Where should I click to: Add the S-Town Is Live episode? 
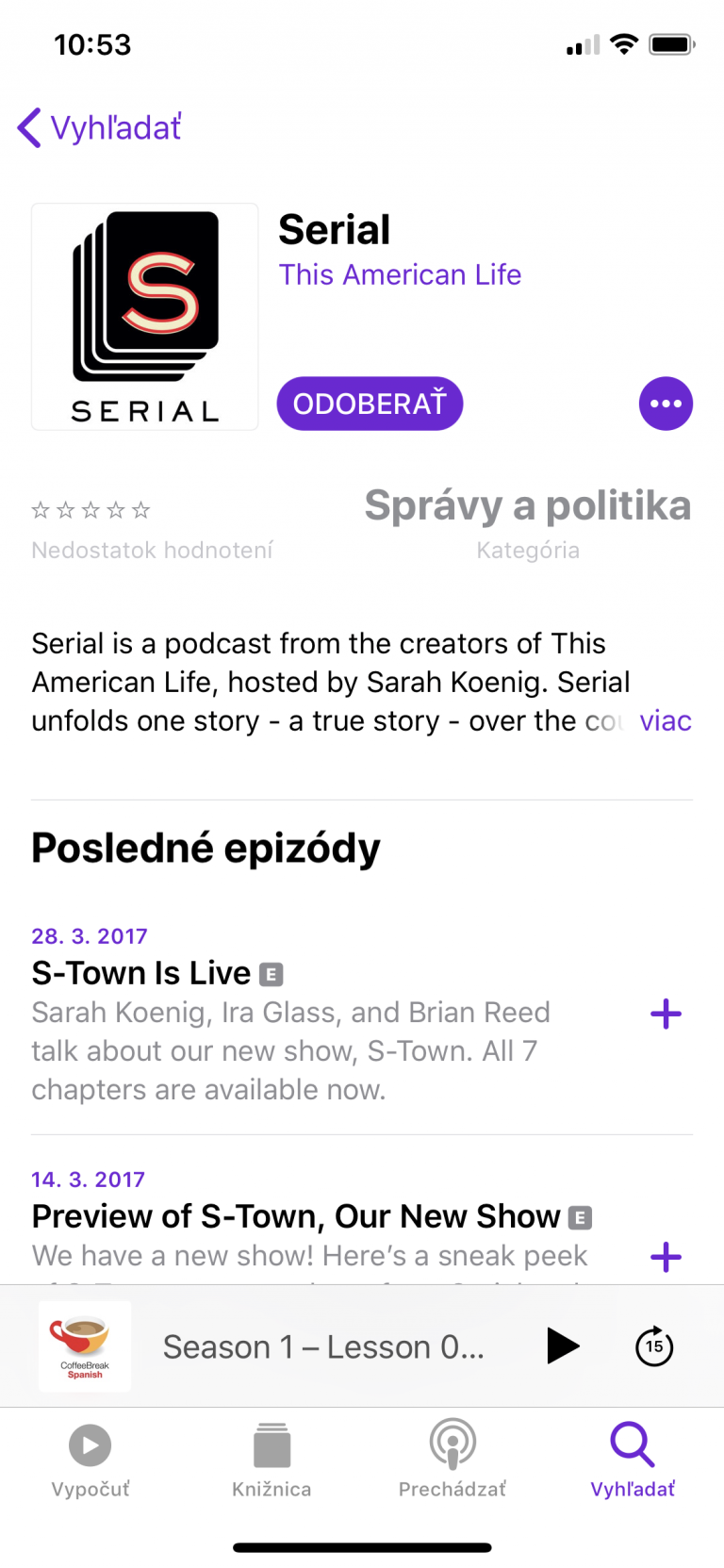tap(666, 1014)
